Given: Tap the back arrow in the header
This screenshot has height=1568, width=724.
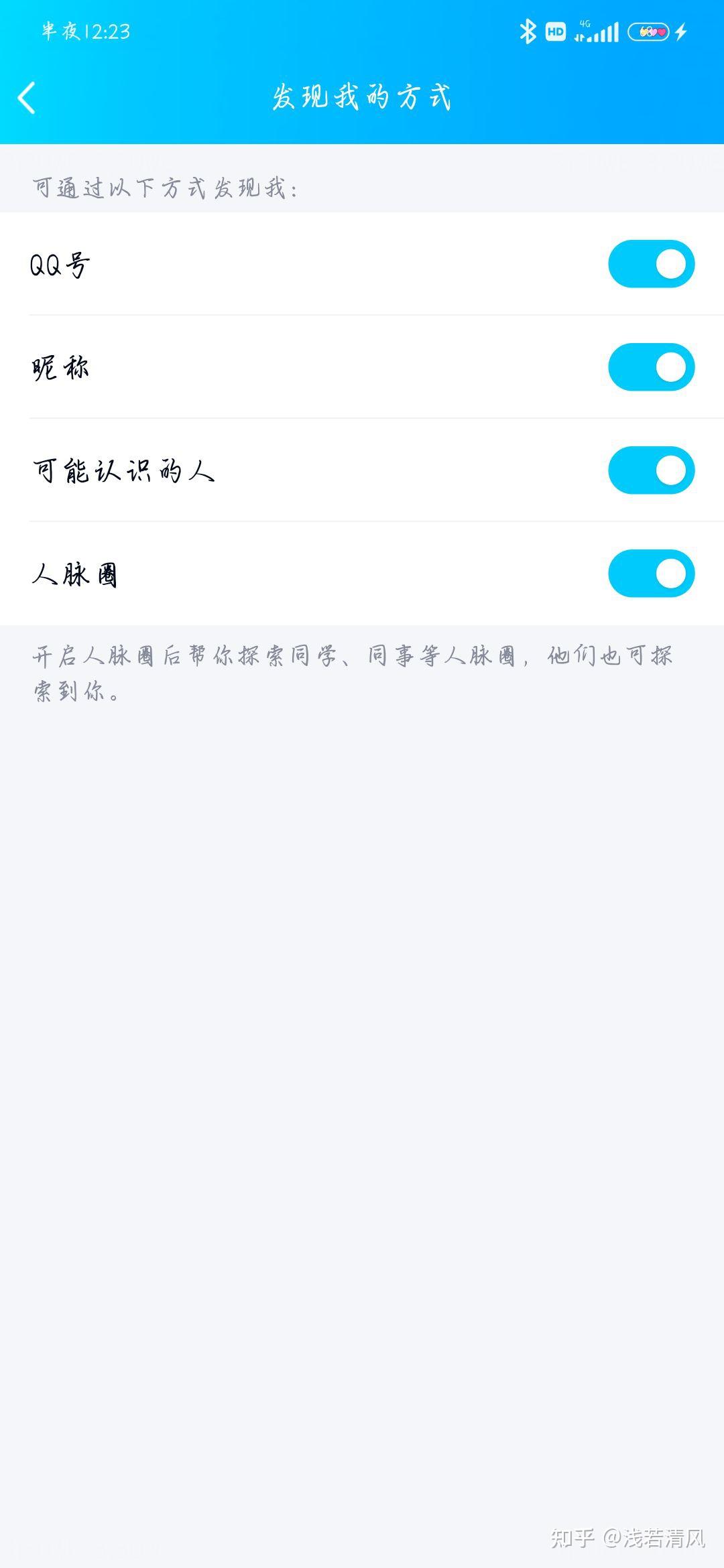Looking at the screenshot, I should tap(25, 97).
